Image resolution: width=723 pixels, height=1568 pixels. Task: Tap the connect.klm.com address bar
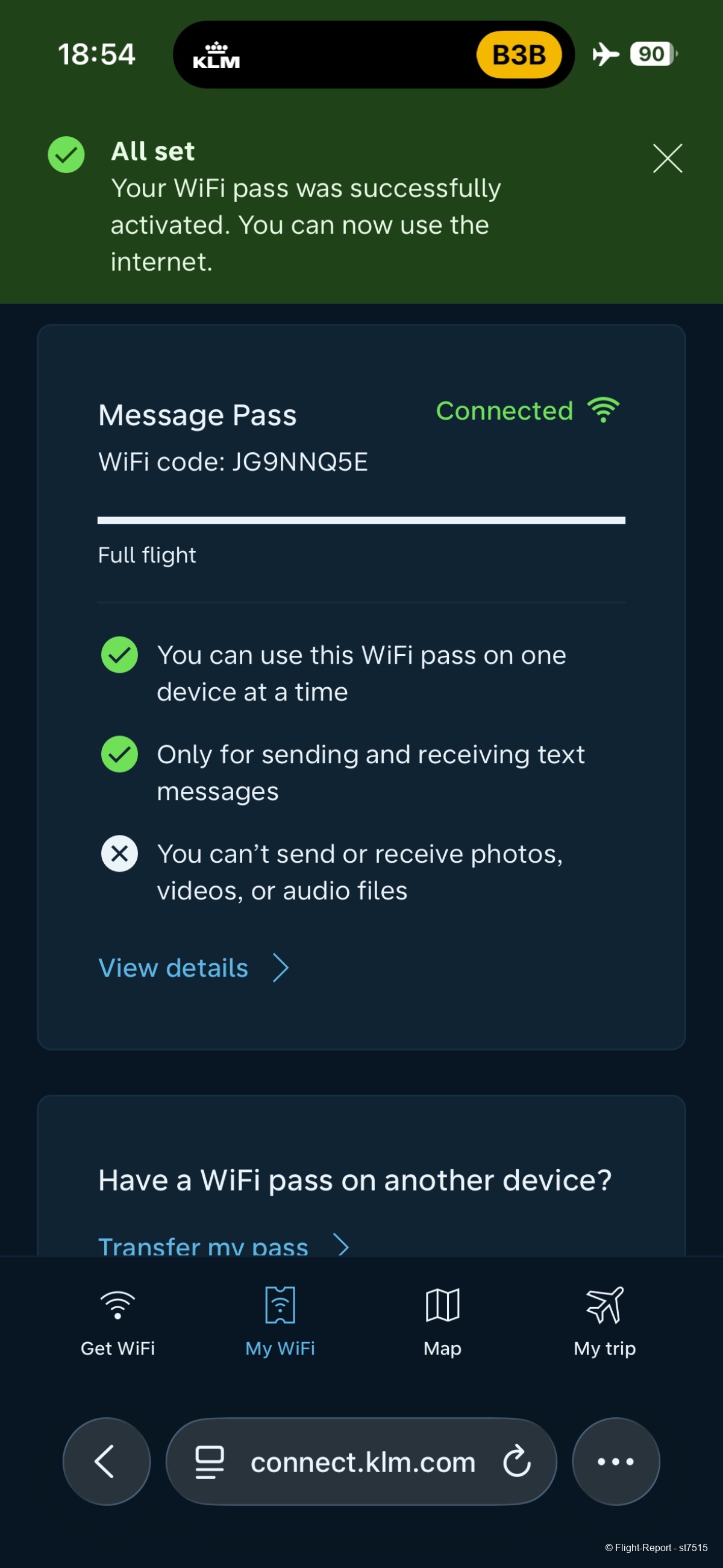363,1461
